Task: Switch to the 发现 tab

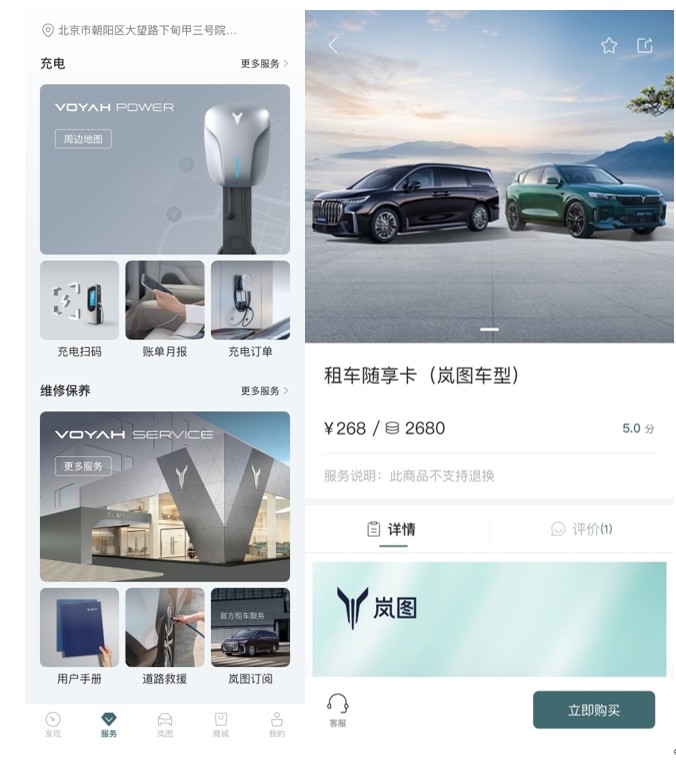Action: 53,724
